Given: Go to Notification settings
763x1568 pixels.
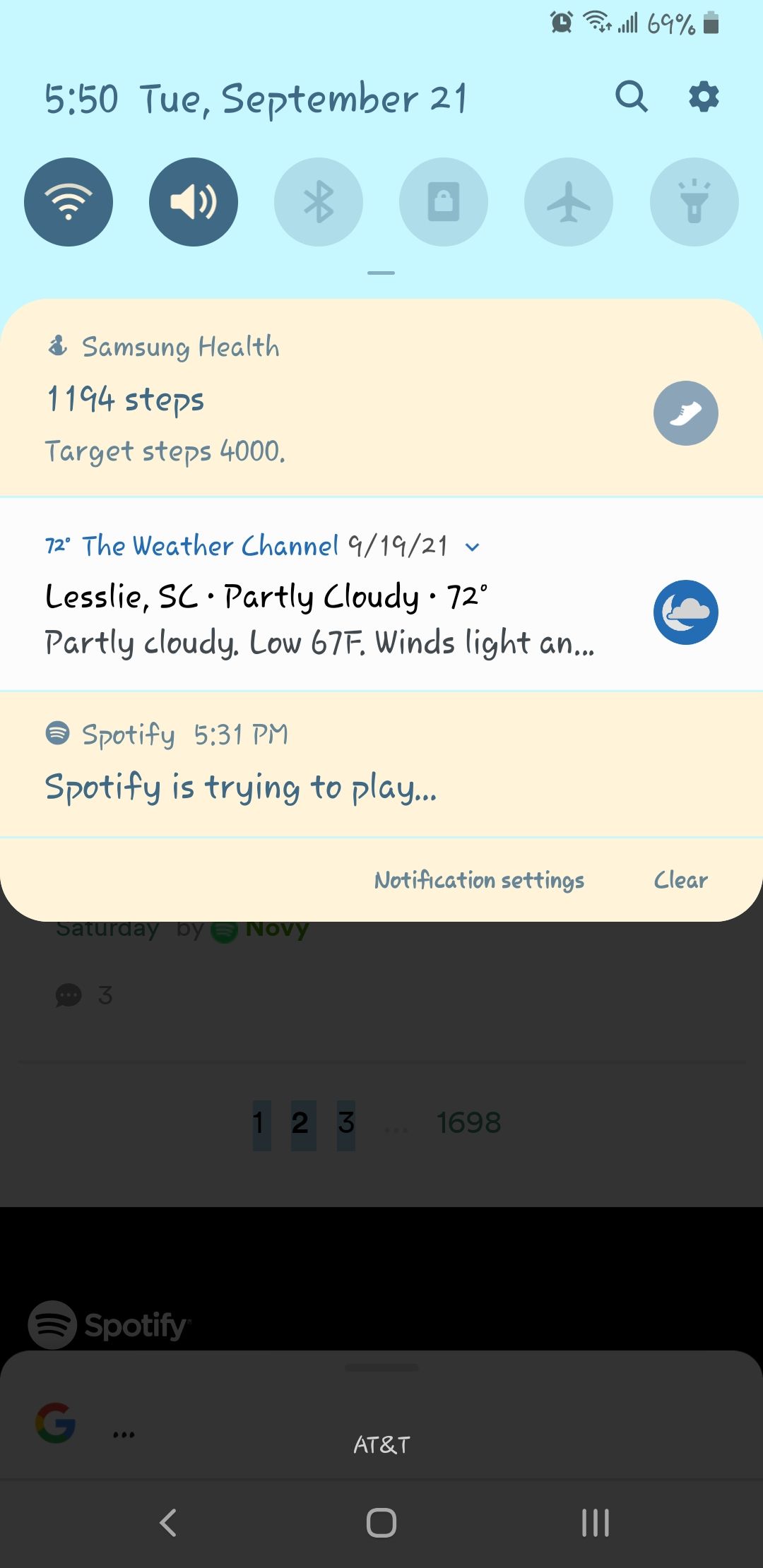Looking at the screenshot, I should point(479,880).
